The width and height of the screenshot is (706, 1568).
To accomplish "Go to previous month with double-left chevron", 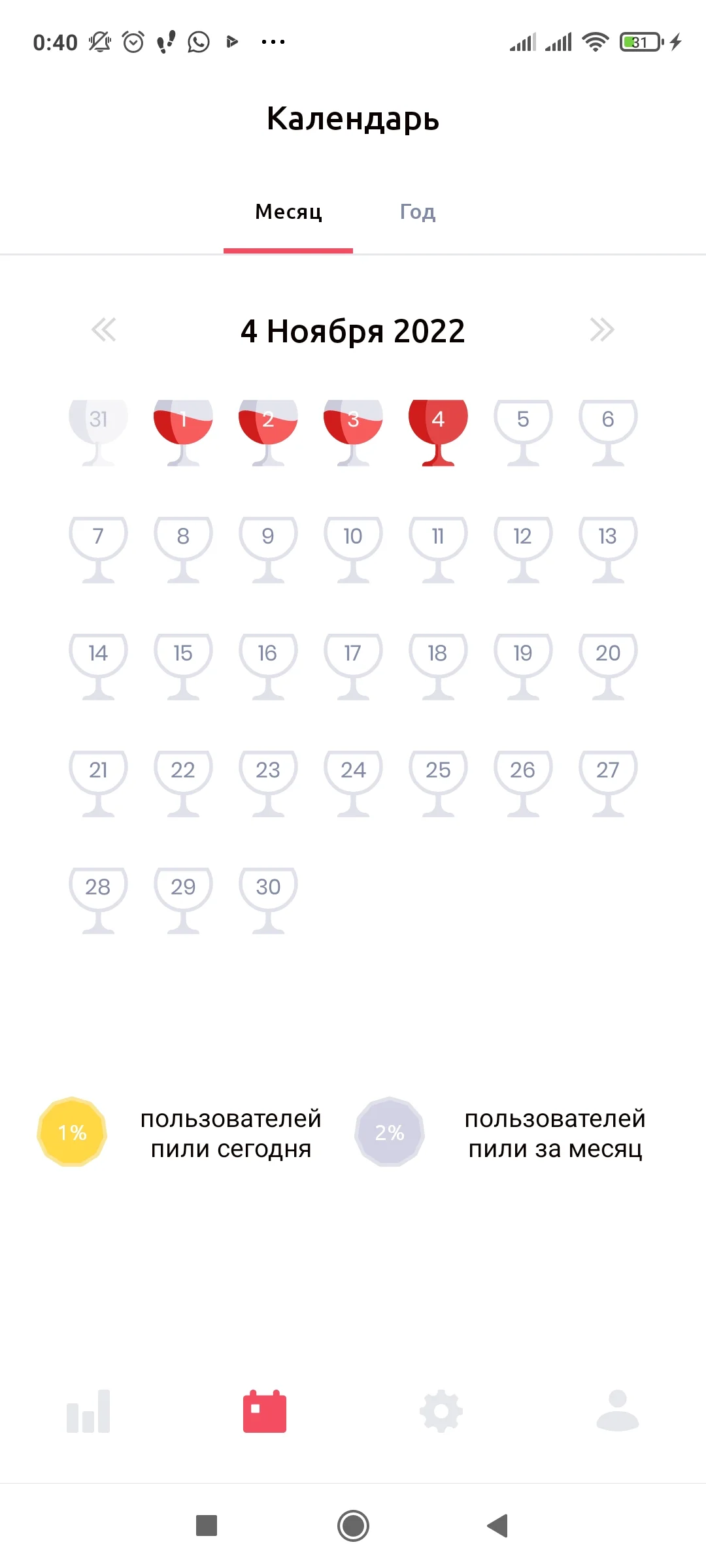I will 105,331.
